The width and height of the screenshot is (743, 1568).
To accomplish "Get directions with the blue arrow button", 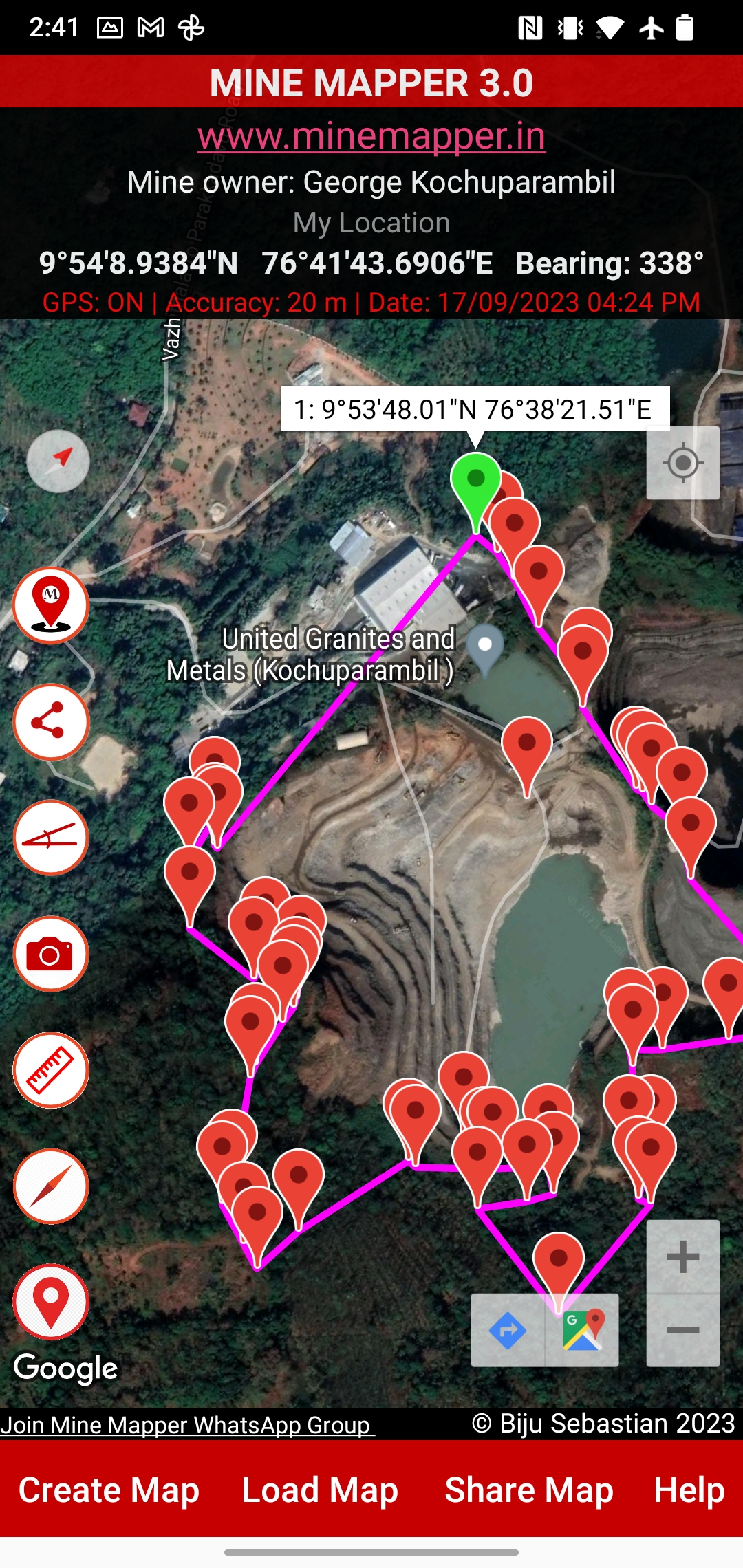I will (x=508, y=1331).
